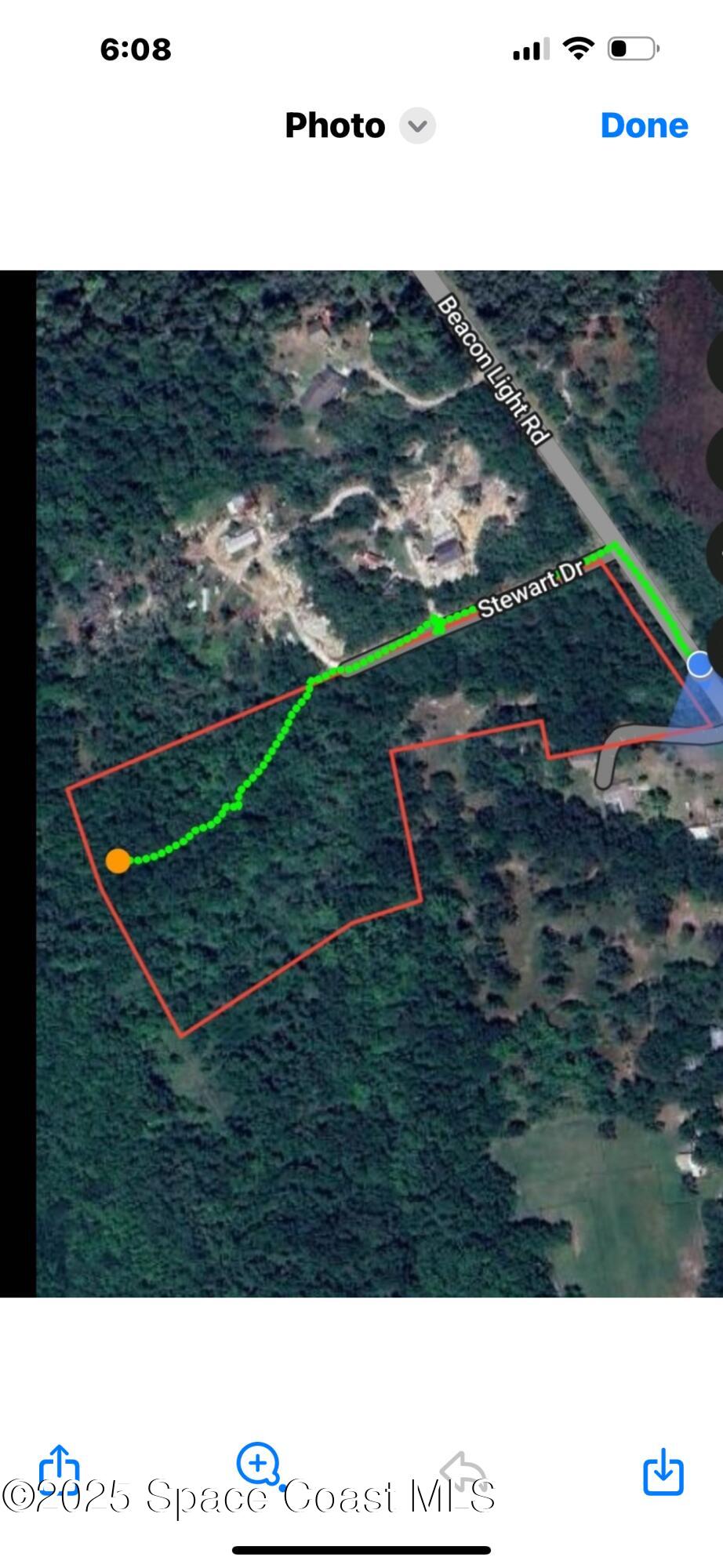Viewport: 723px width, 1568px height.
Task: Tap Done to close the photo
Action: 644,125
